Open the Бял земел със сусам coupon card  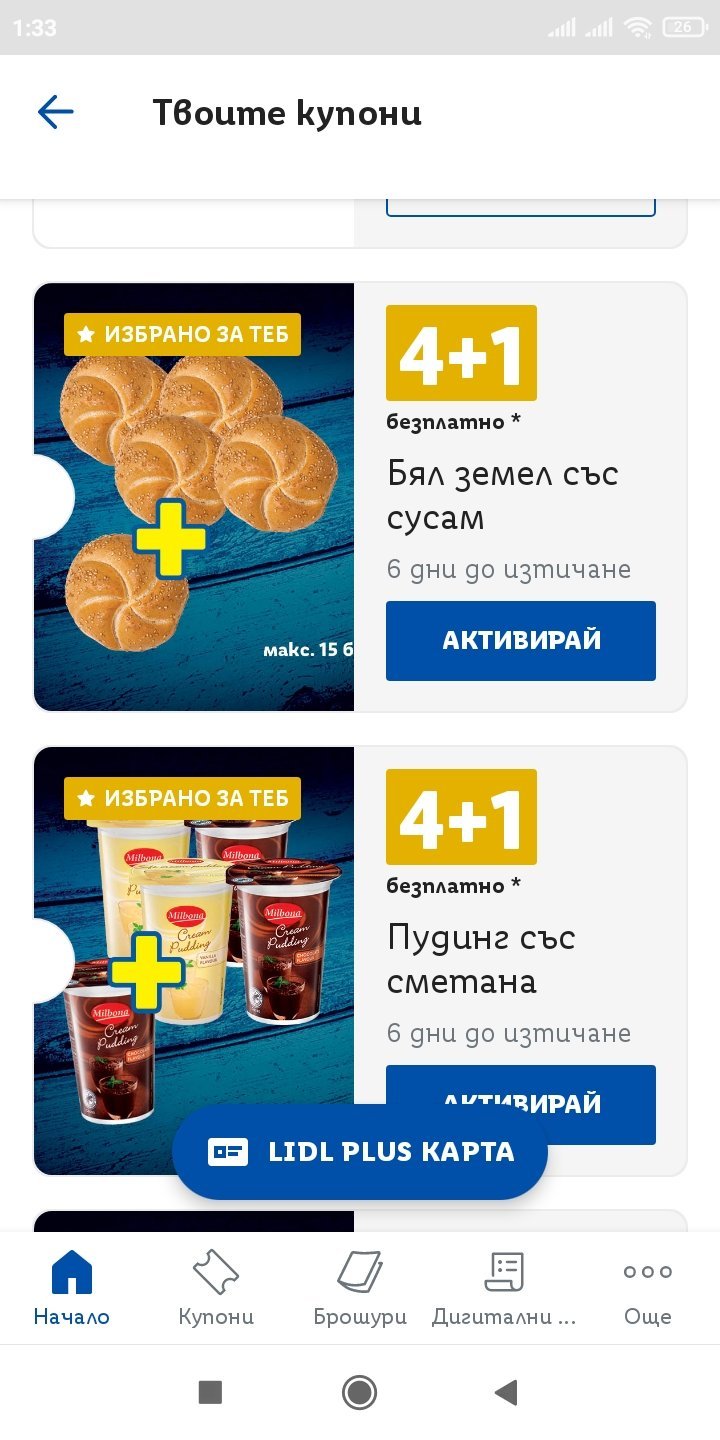[194, 497]
